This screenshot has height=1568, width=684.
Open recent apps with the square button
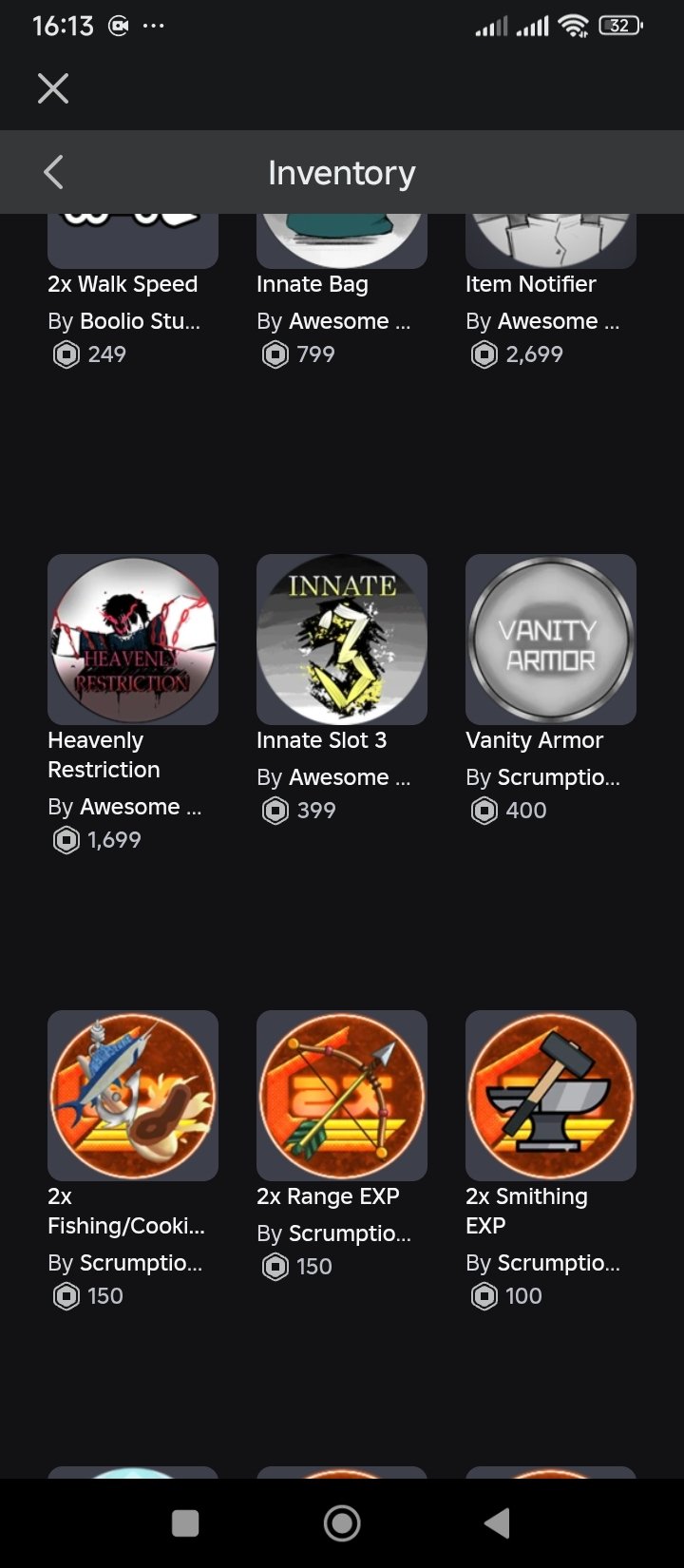(185, 1523)
